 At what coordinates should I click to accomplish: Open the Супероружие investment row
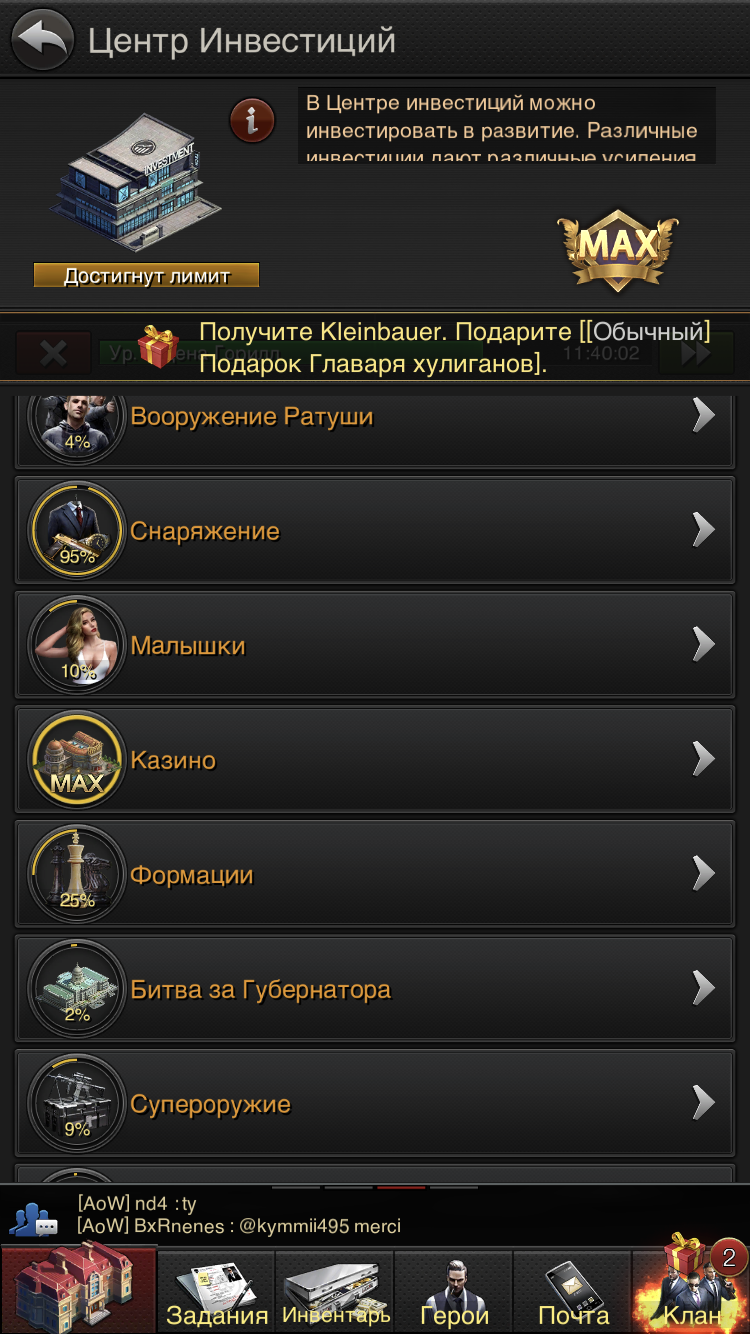coord(375,1103)
